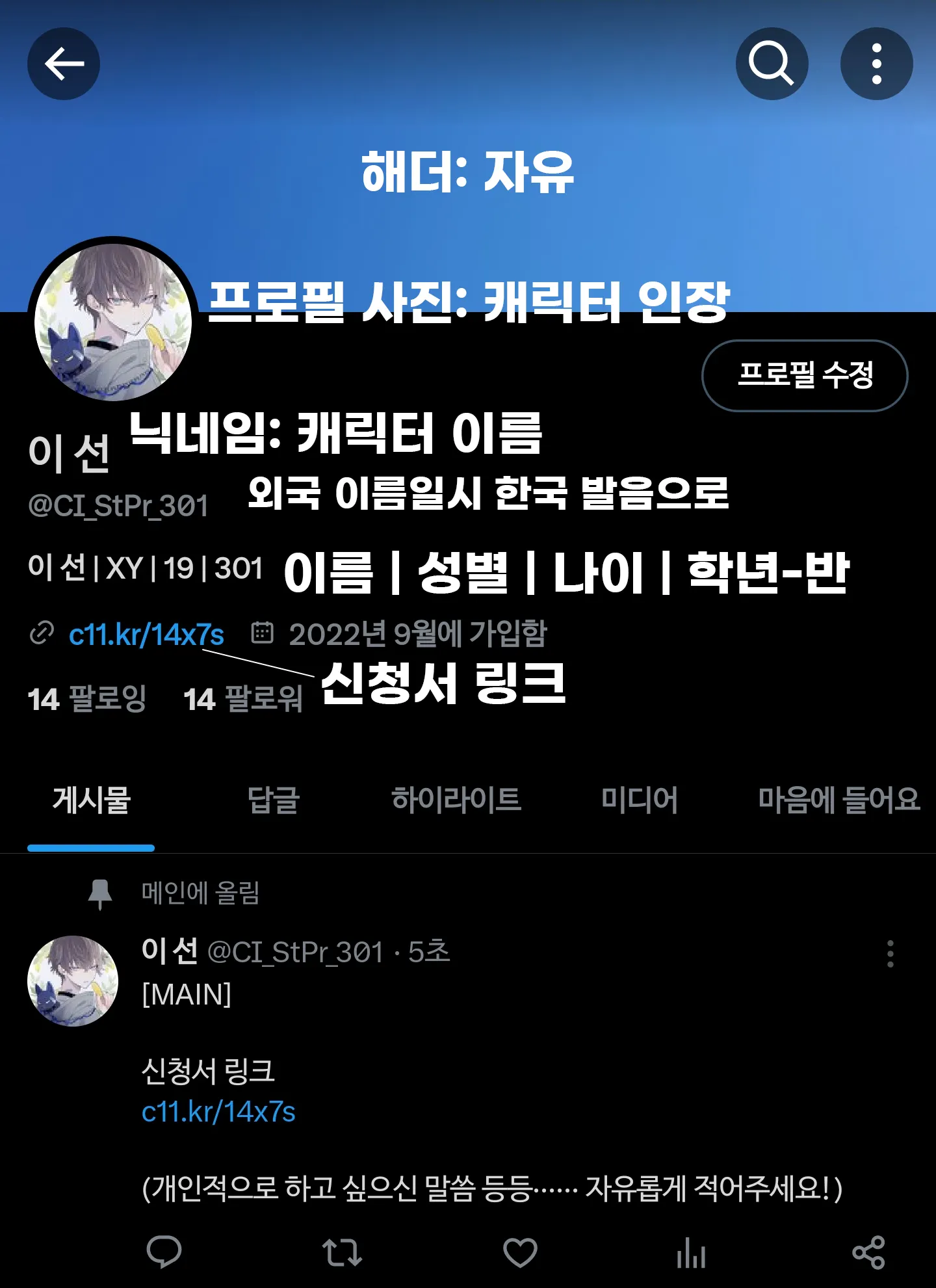Tap the 프로필 수정 button

click(x=805, y=375)
